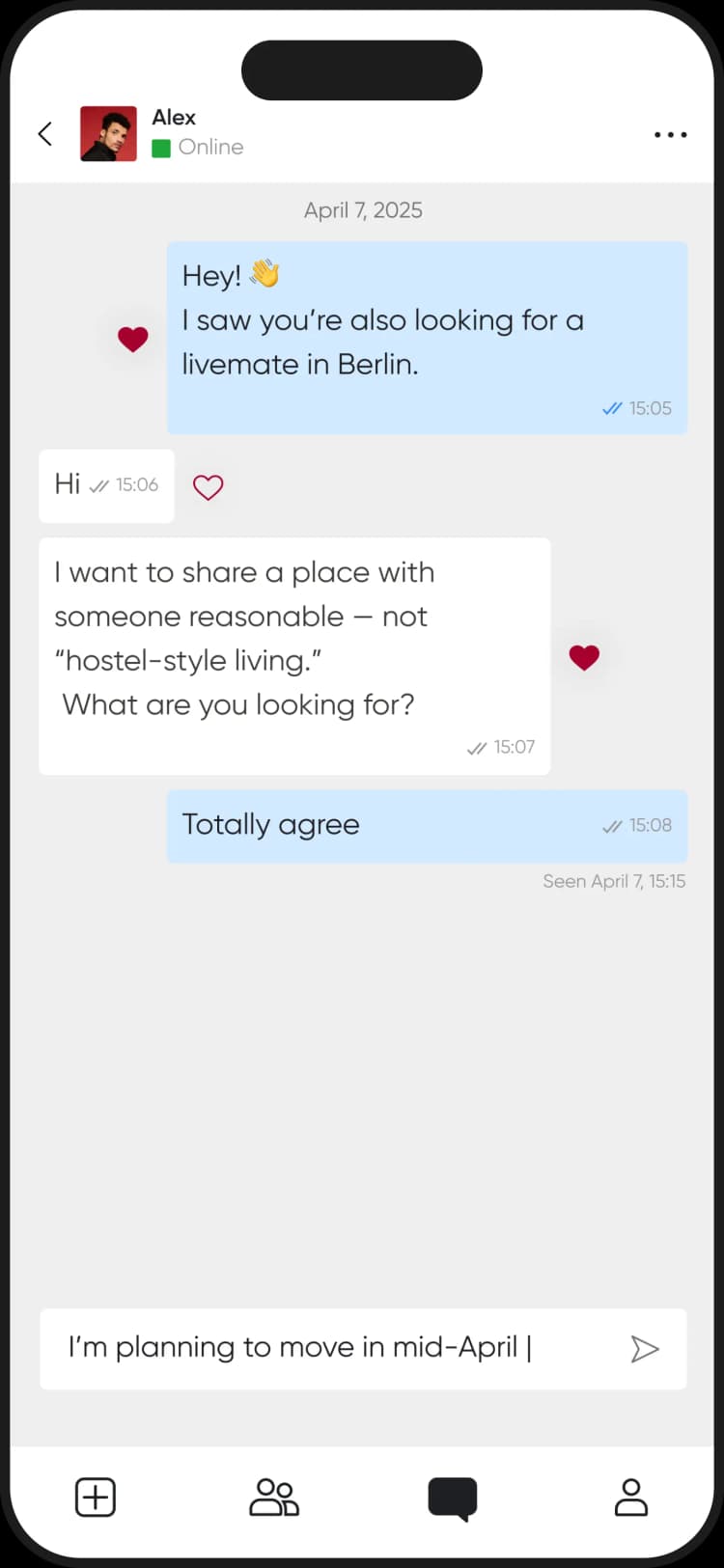
Task: Like the "Hi" message with heart
Action: (208, 487)
